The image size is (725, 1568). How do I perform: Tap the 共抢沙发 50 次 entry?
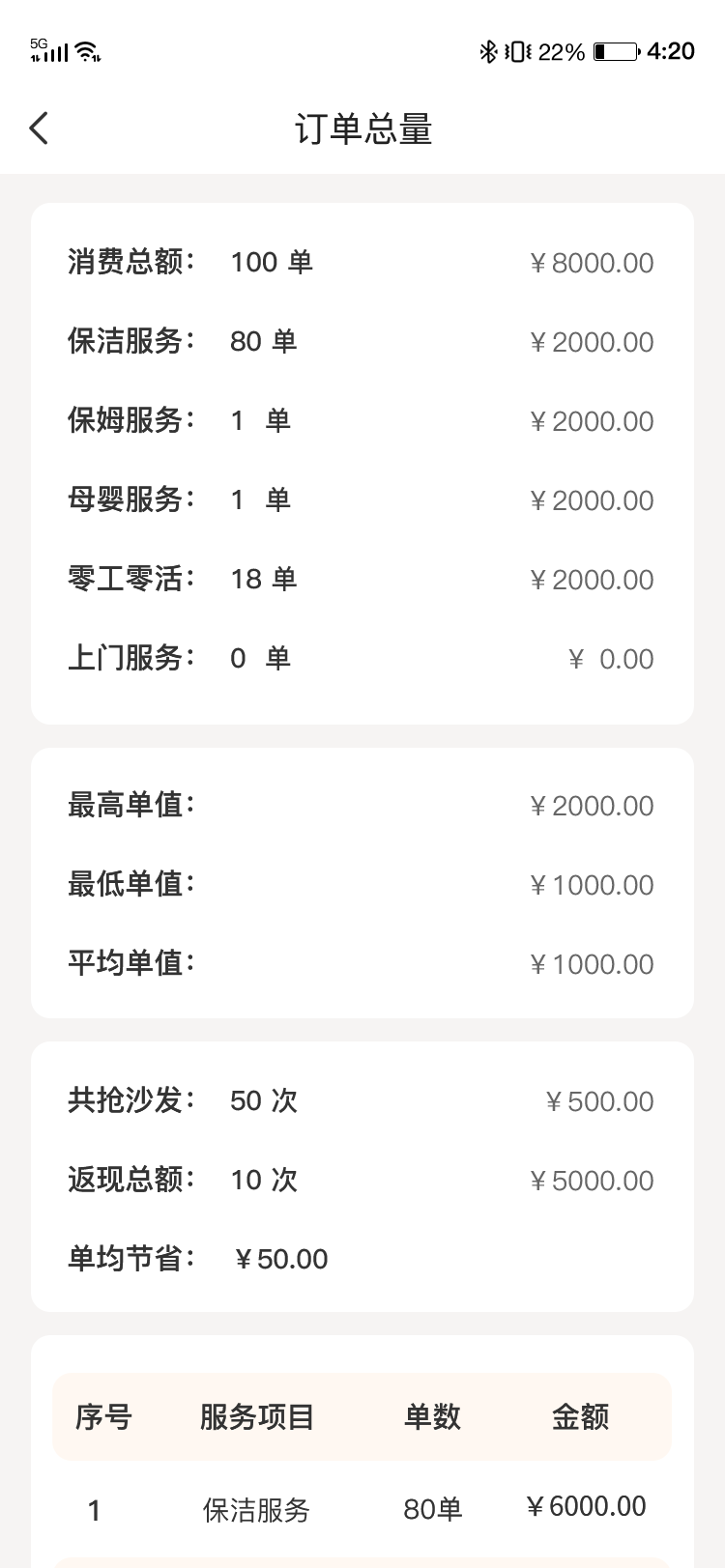pyautogui.click(x=362, y=1100)
